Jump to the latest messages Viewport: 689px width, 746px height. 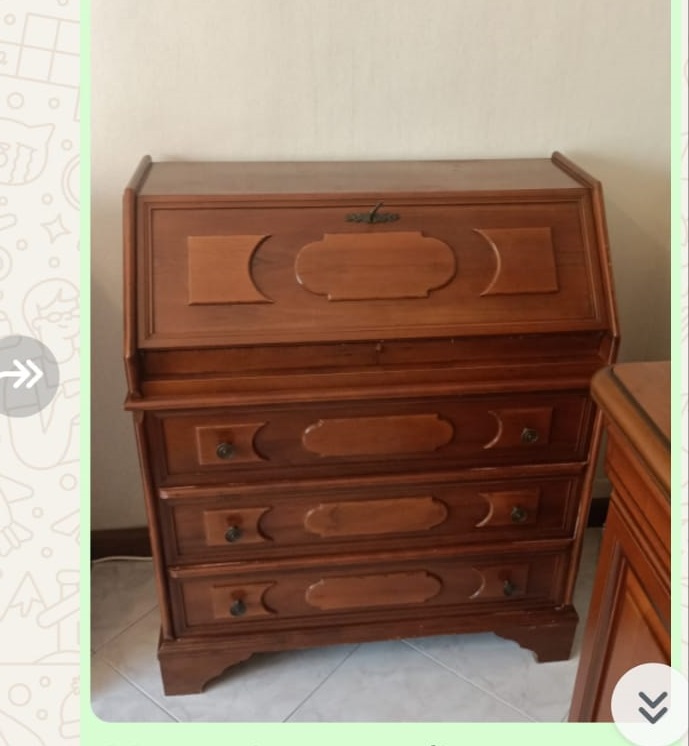pos(652,706)
